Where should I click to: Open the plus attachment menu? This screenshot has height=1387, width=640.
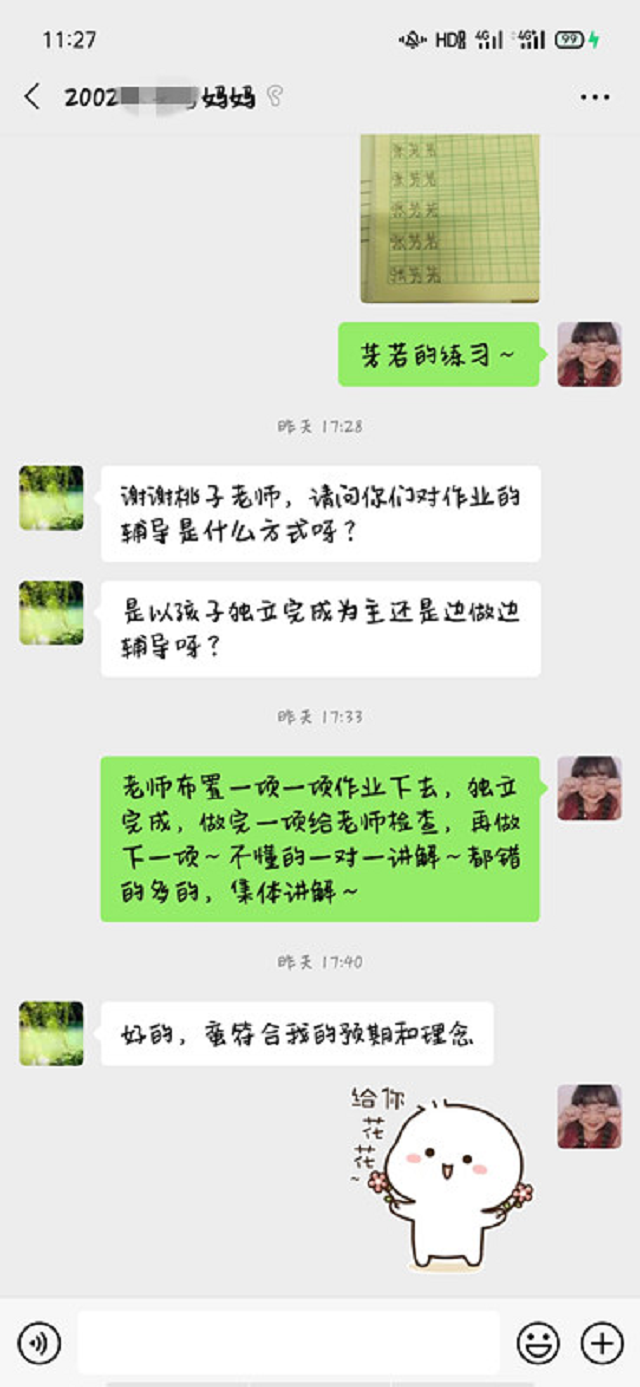pos(602,1343)
